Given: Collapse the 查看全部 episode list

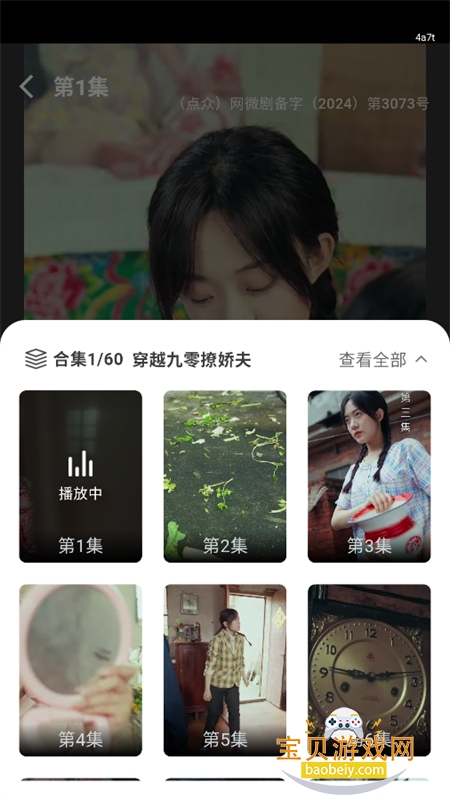Looking at the screenshot, I should click(383, 360).
